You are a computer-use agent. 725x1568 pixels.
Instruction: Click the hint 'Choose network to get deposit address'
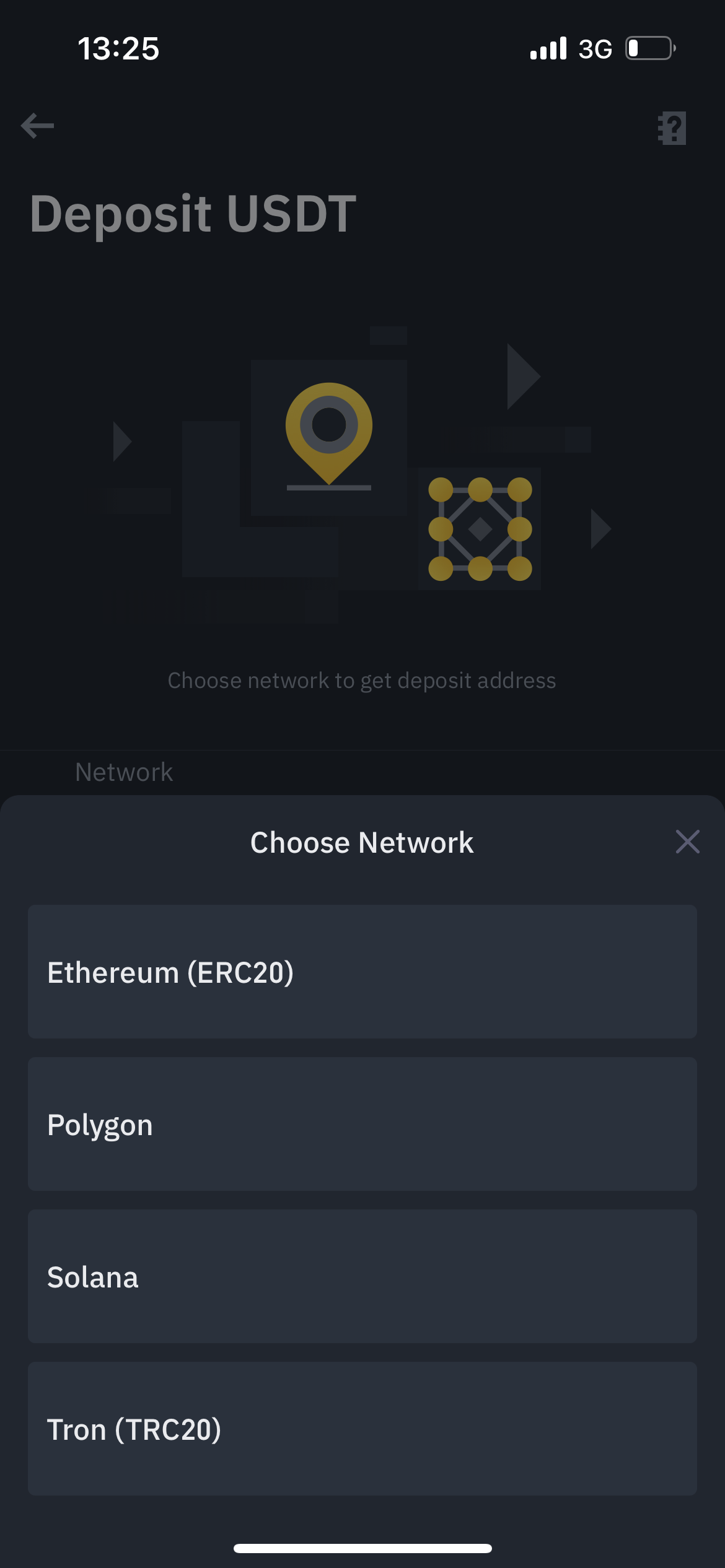click(362, 680)
